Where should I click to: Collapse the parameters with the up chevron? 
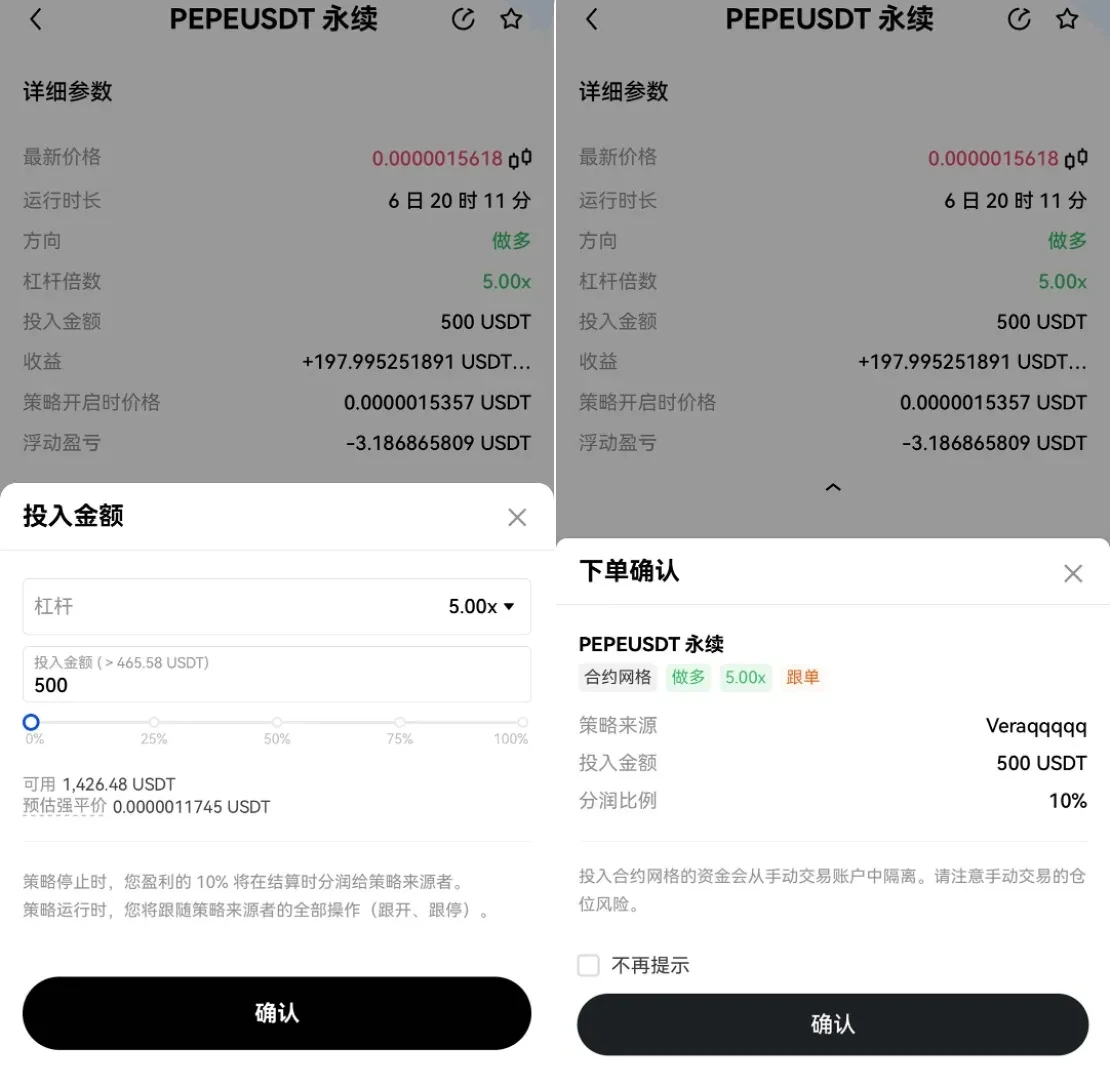tap(832, 487)
